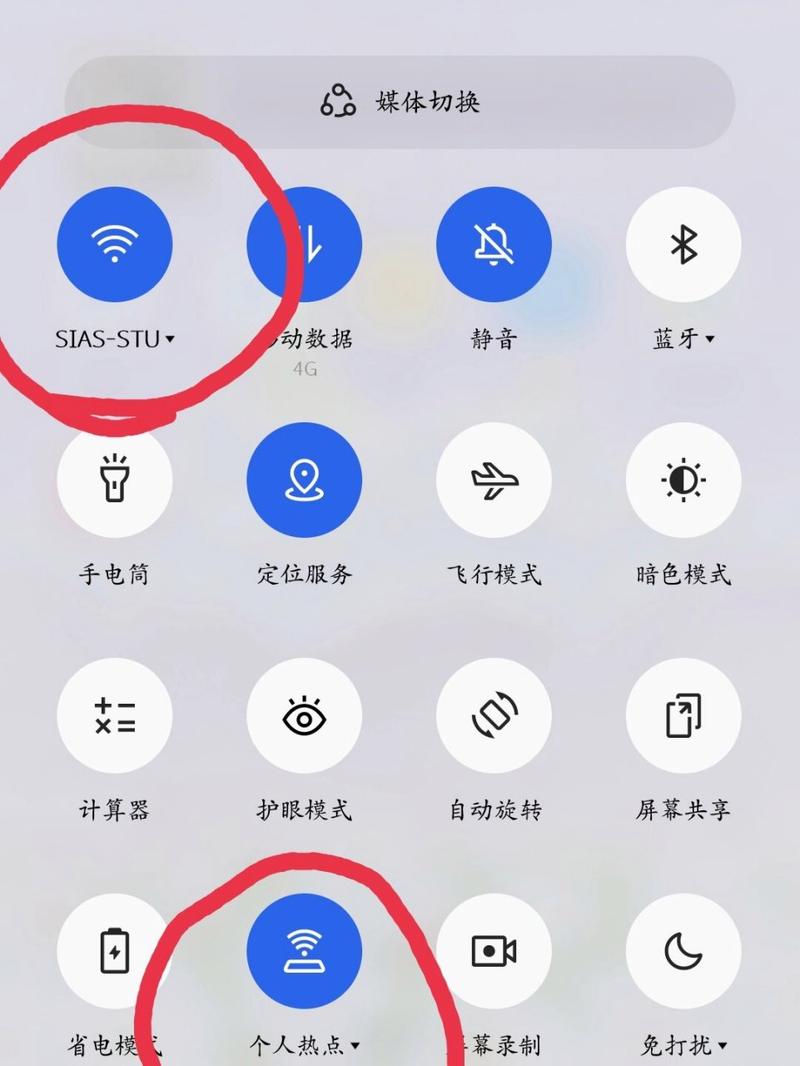Turn off 静音 silent mode

(x=494, y=244)
